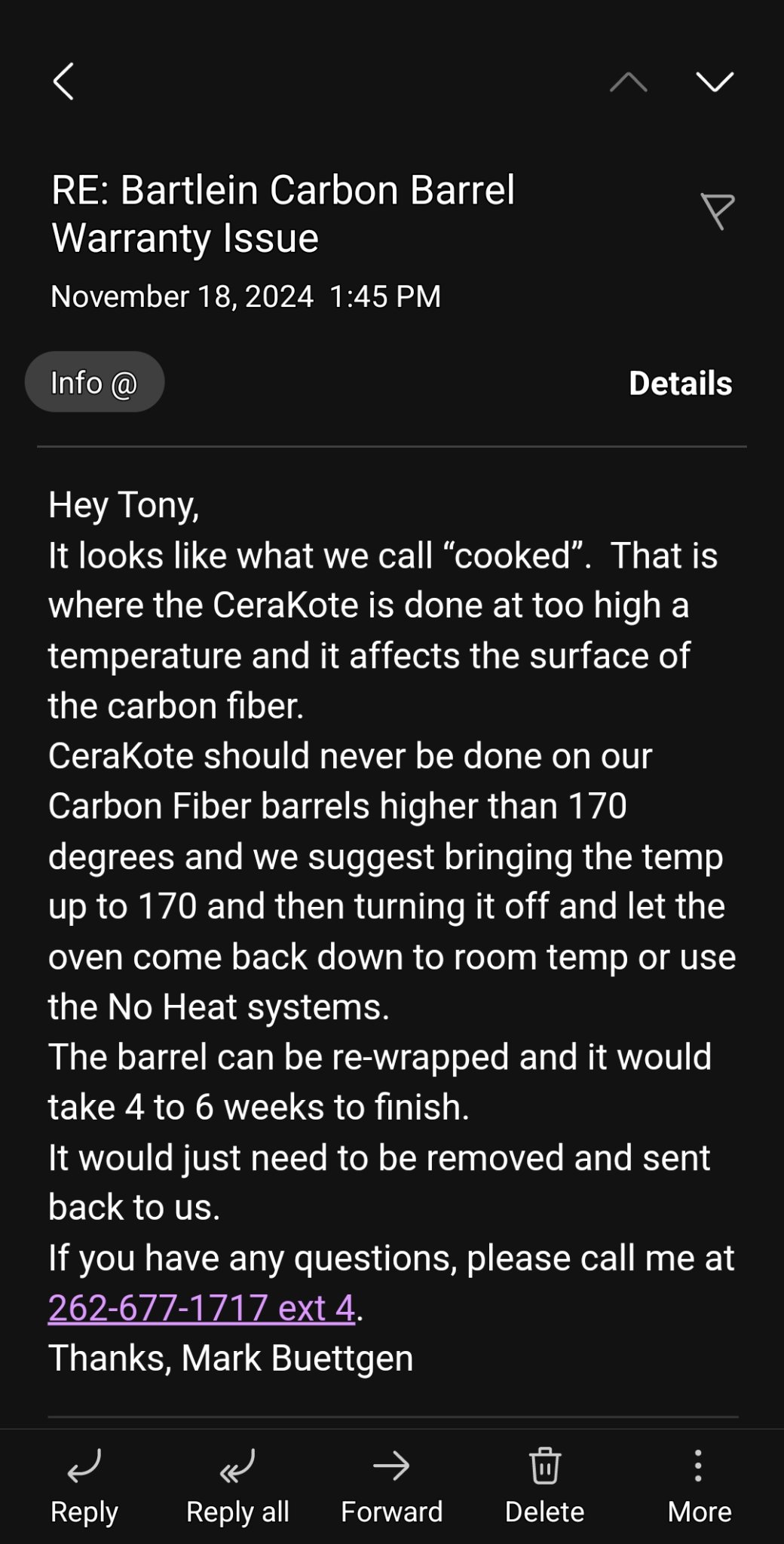The width and height of the screenshot is (784, 1544).
Task: Tap the Info @ sender chip
Action: (94, 382)
